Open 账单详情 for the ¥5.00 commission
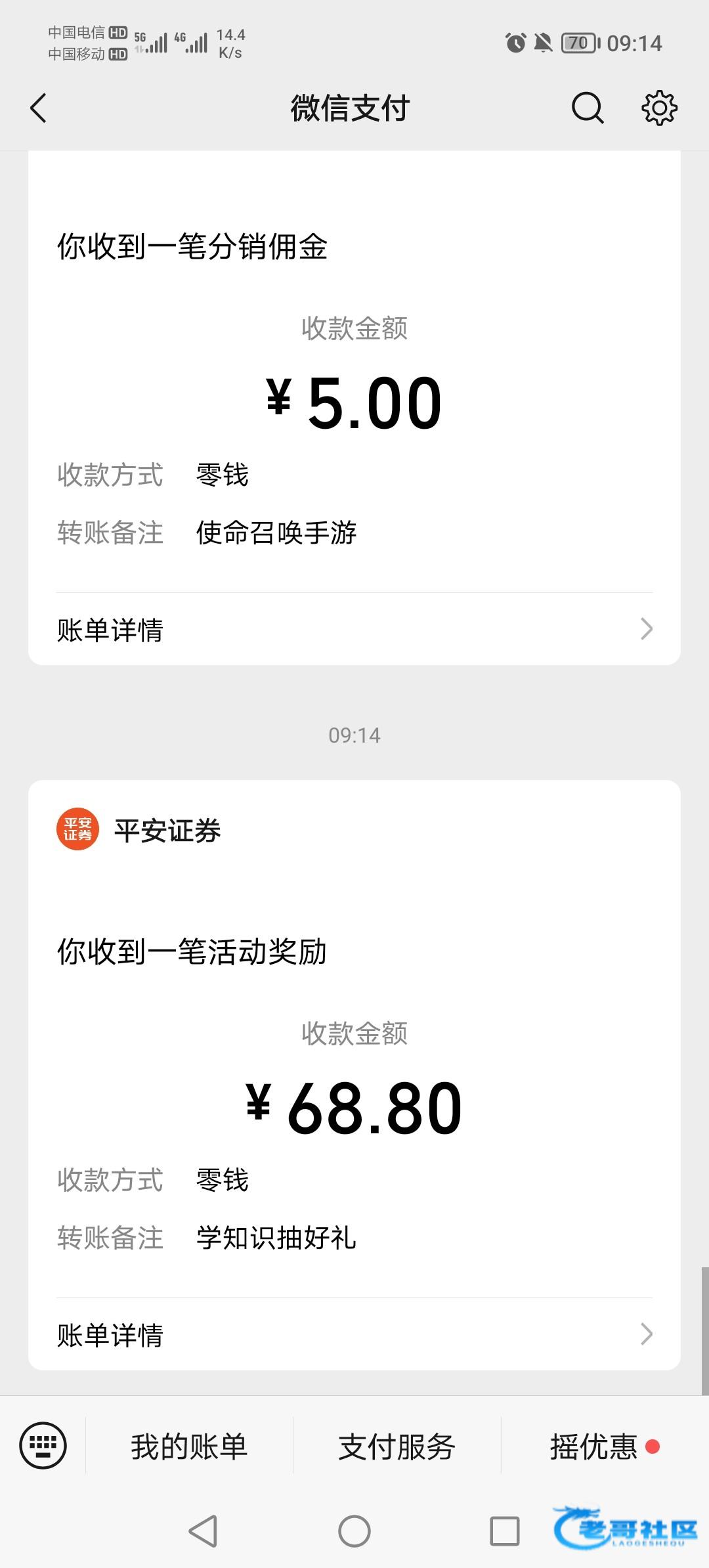 click(354, 630)
